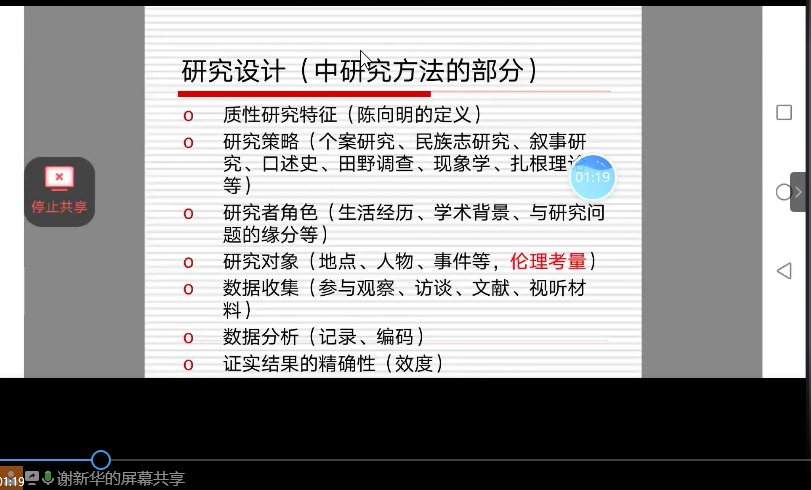Screen dimensions: 811x490
Task: Tap the 停止共享 stop sharing button
Action: point(59,191)
